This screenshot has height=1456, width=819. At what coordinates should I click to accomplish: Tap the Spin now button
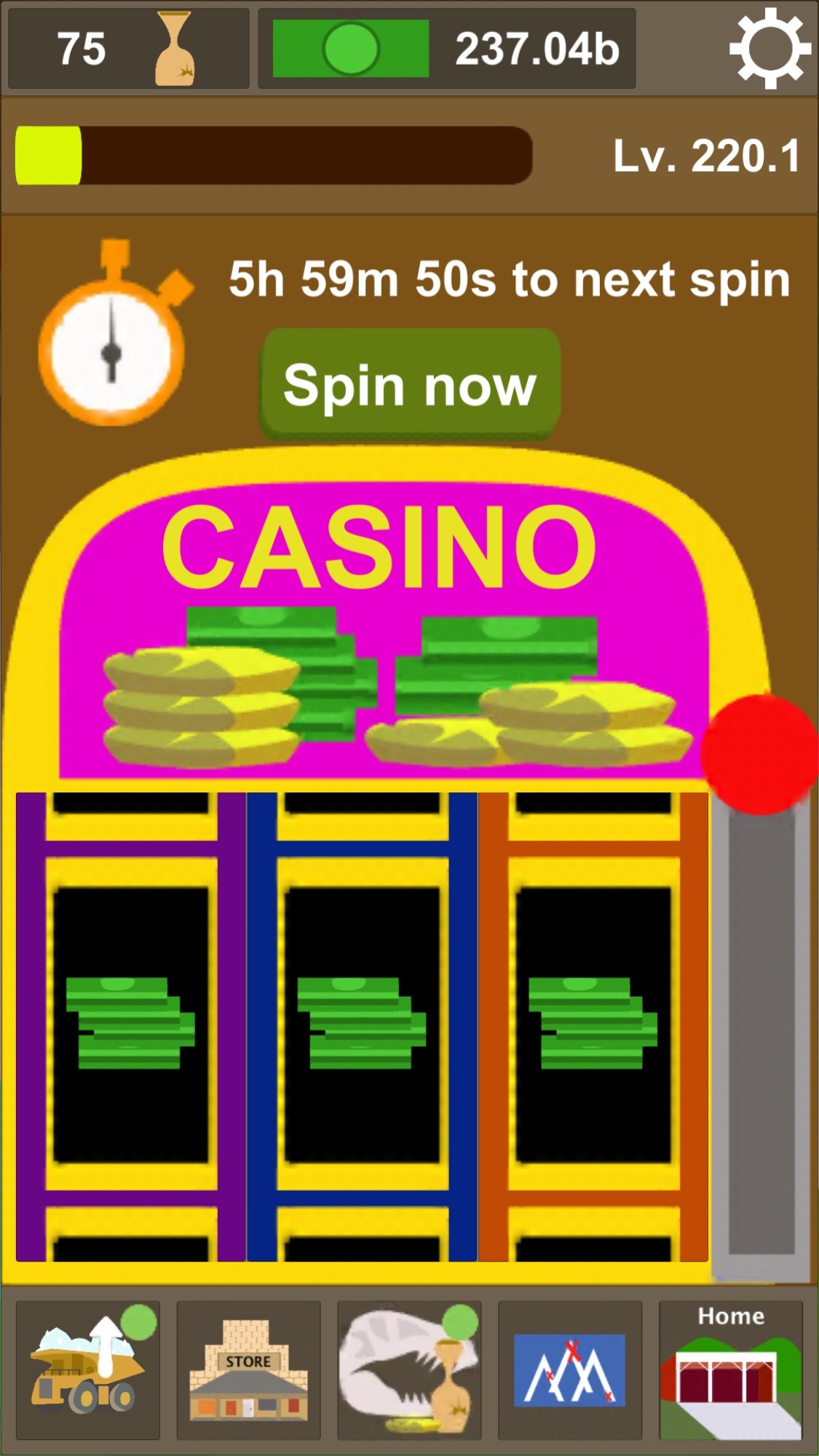pos(410,385)
